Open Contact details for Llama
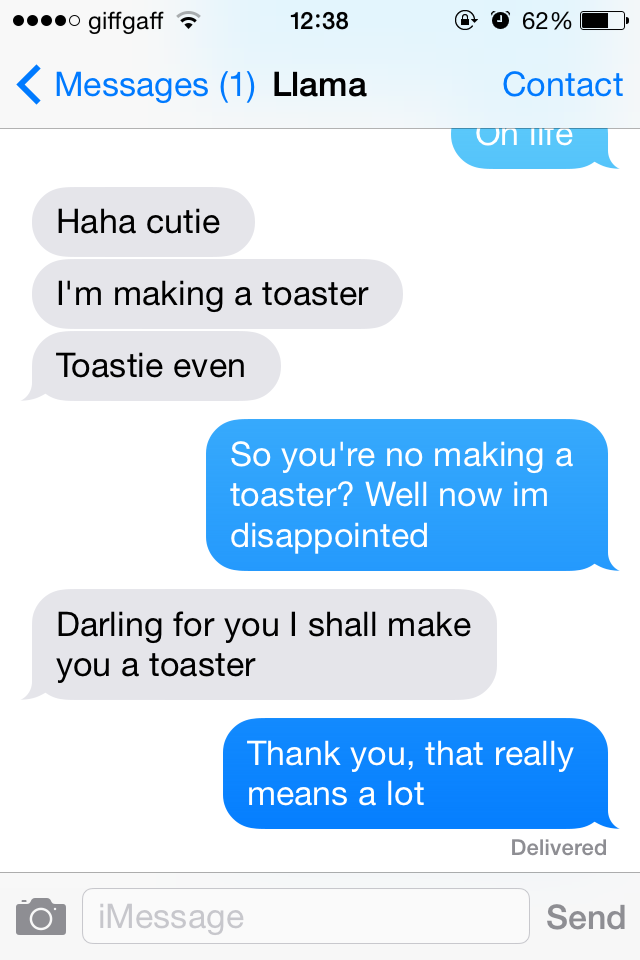Screen dimensions: 640x960 pyautogui.click(x=562, y=85)
